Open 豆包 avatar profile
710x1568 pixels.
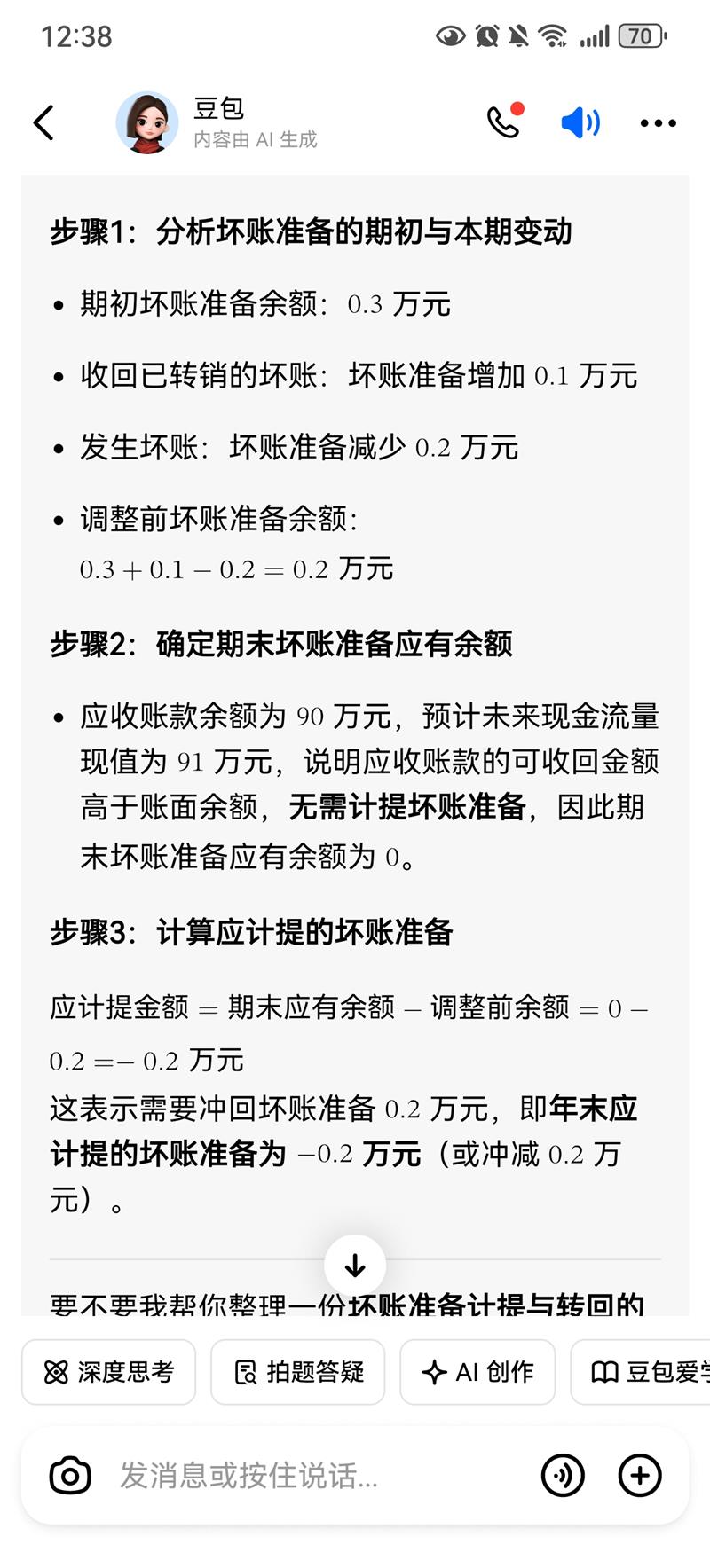pyautogui.click(x=147, y=122)
